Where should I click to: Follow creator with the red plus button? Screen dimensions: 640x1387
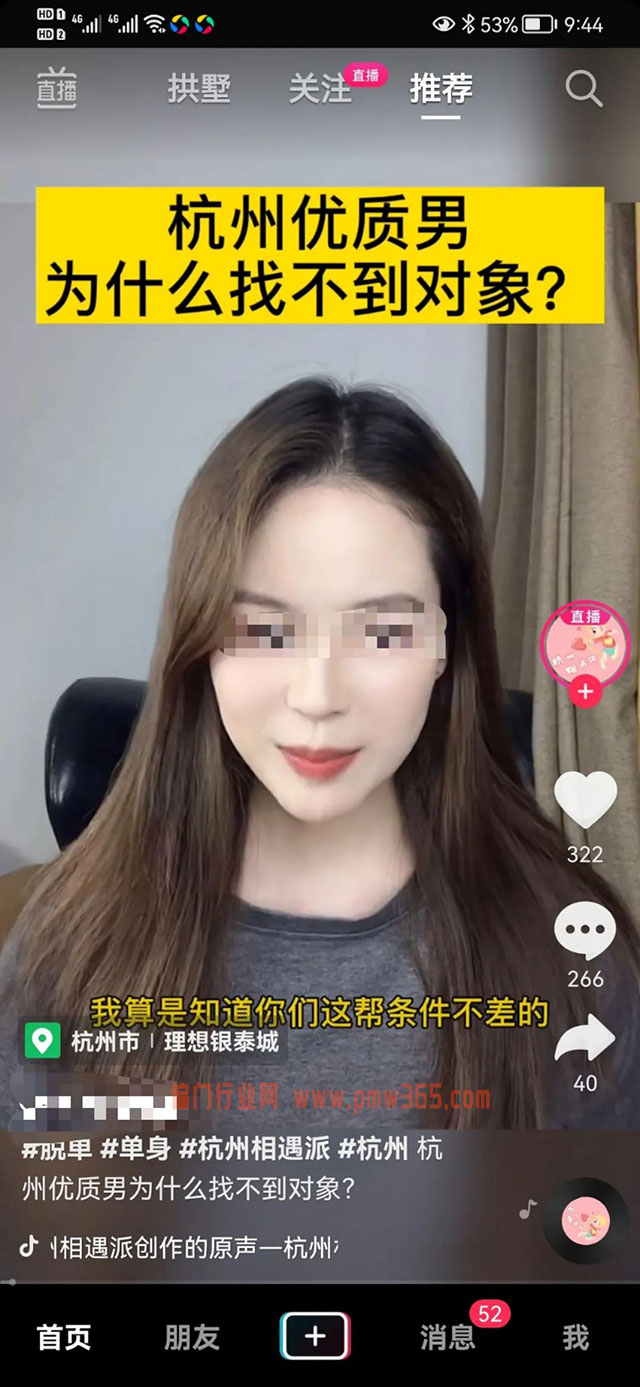(585, 691)
